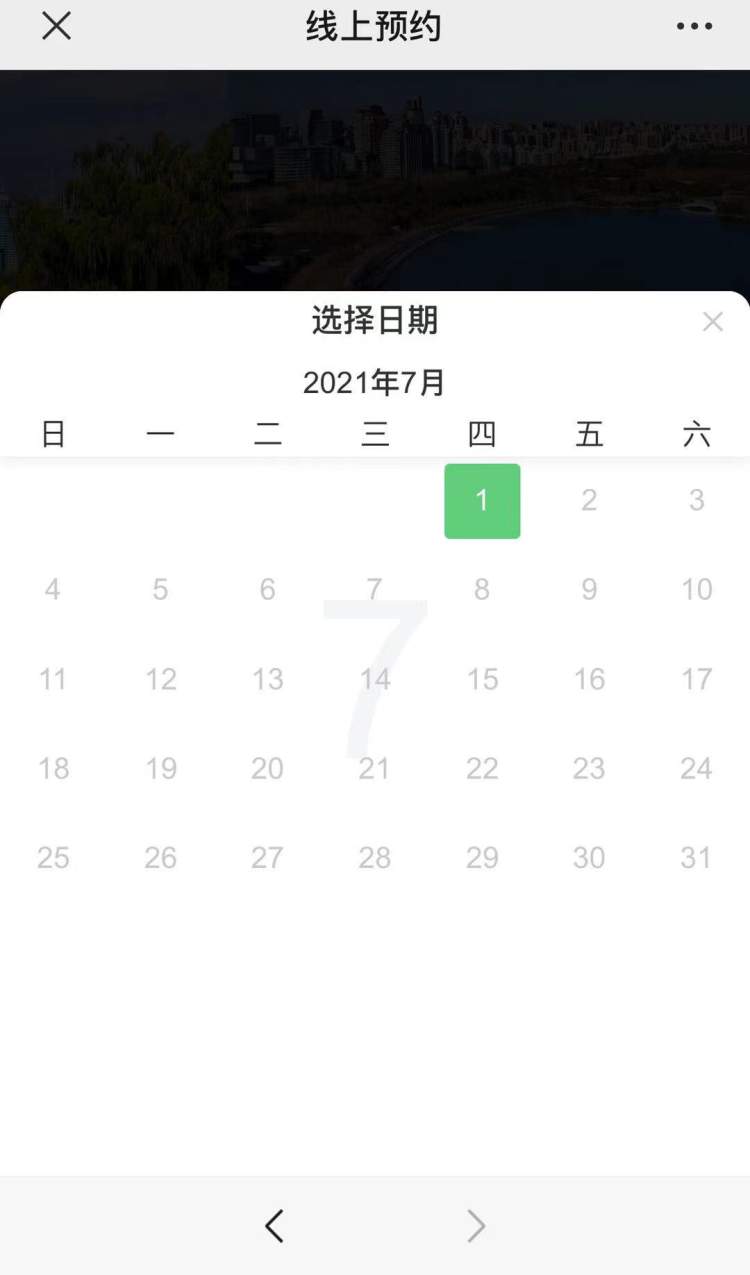
Task: Select July 15 on the calendar
Action: coord(482,679)
